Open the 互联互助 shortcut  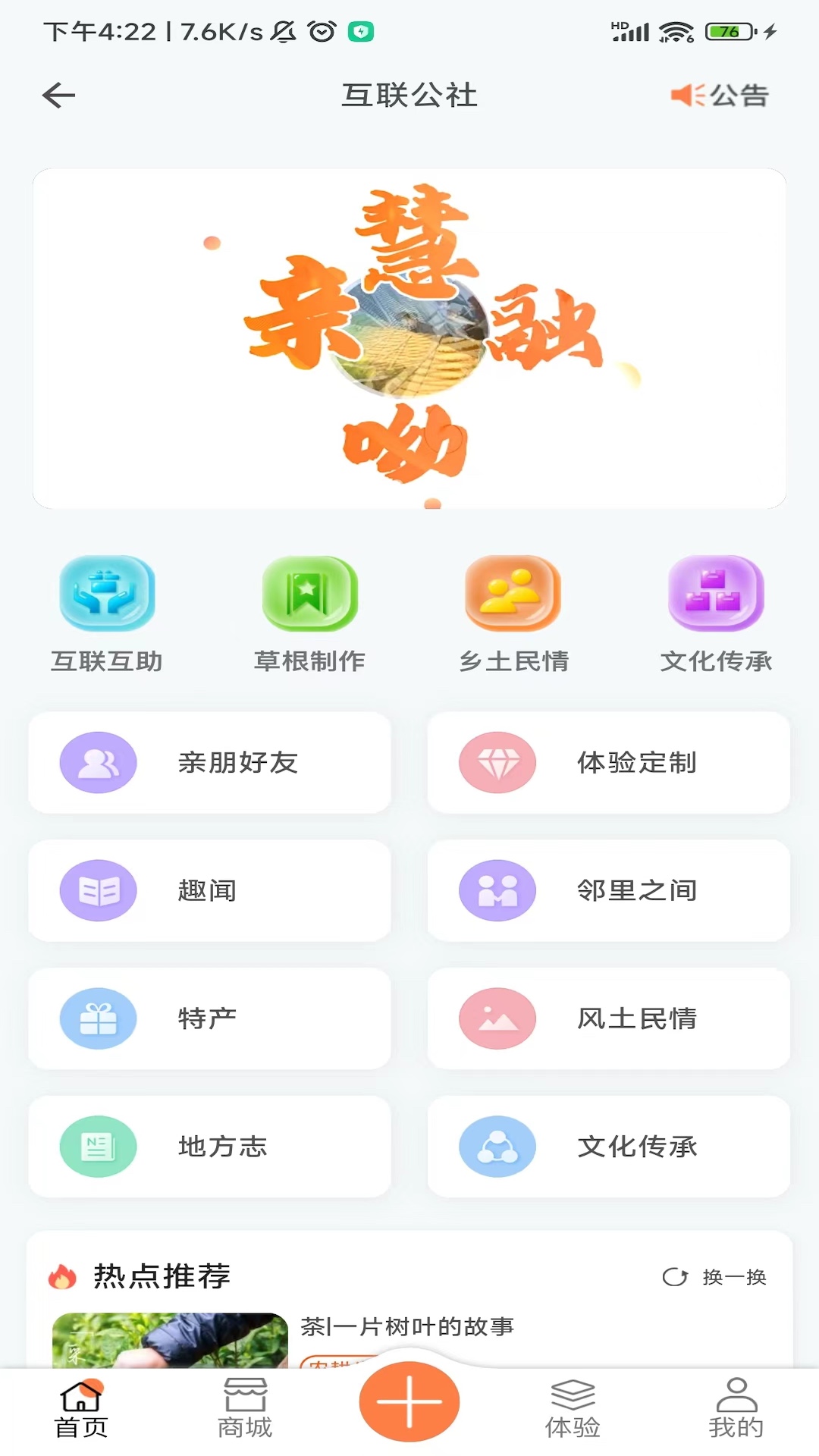pyautogui.click(x=107, y=615)
